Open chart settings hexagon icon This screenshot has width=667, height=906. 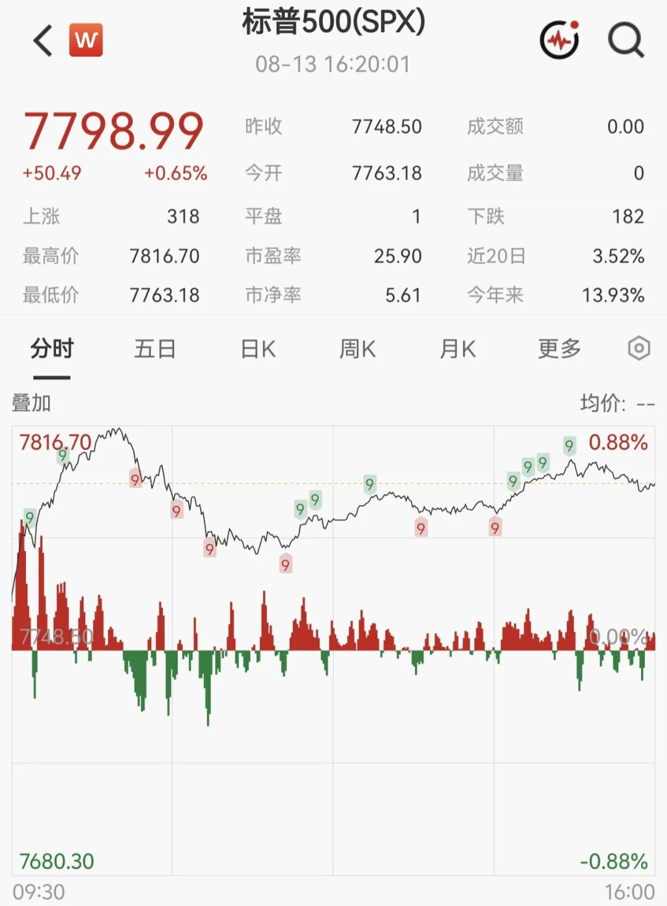639,348
